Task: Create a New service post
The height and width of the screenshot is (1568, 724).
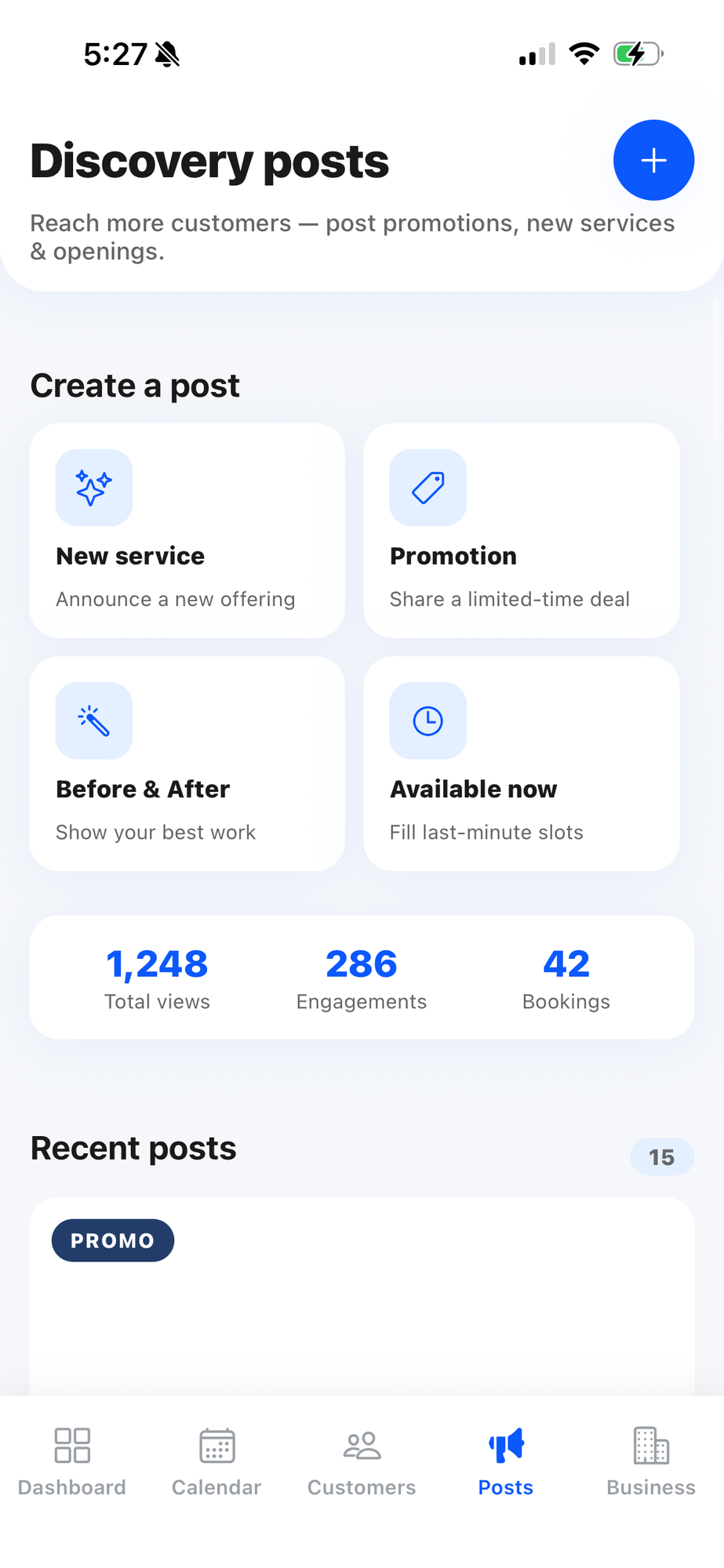Action: coord(187,531)
